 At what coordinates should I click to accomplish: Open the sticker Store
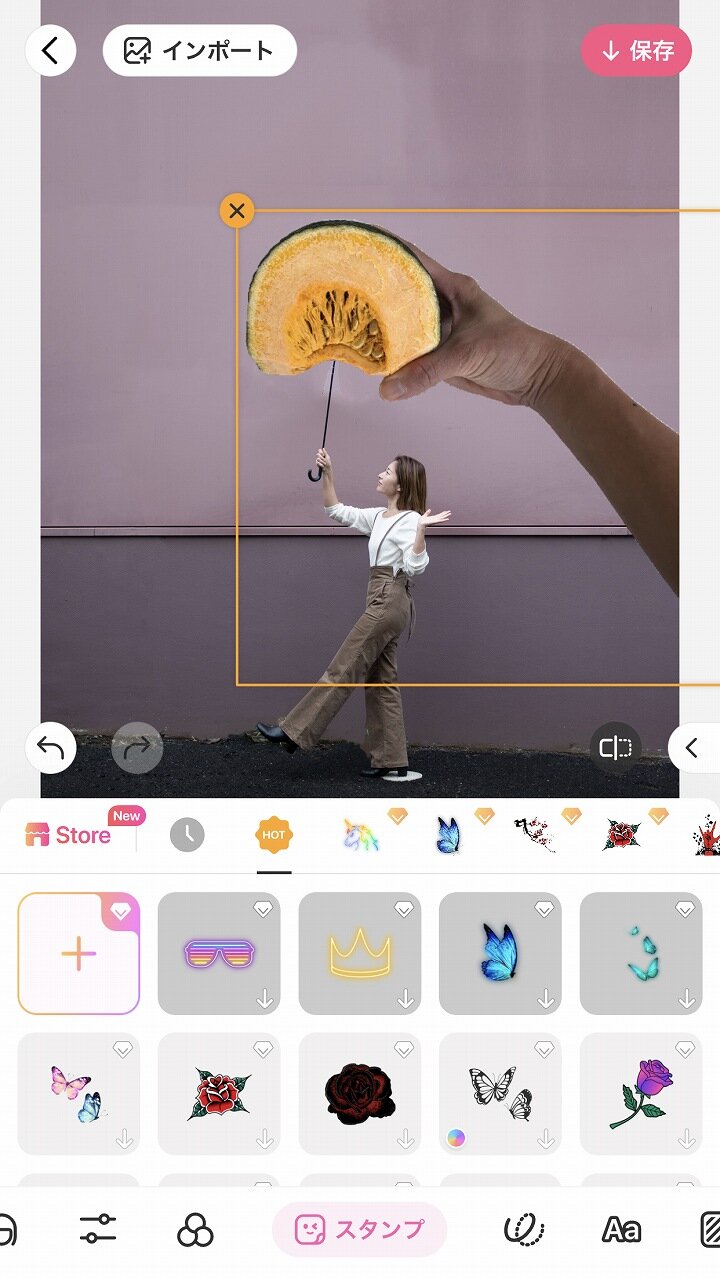pyautogui.click(x=68, y=835)
